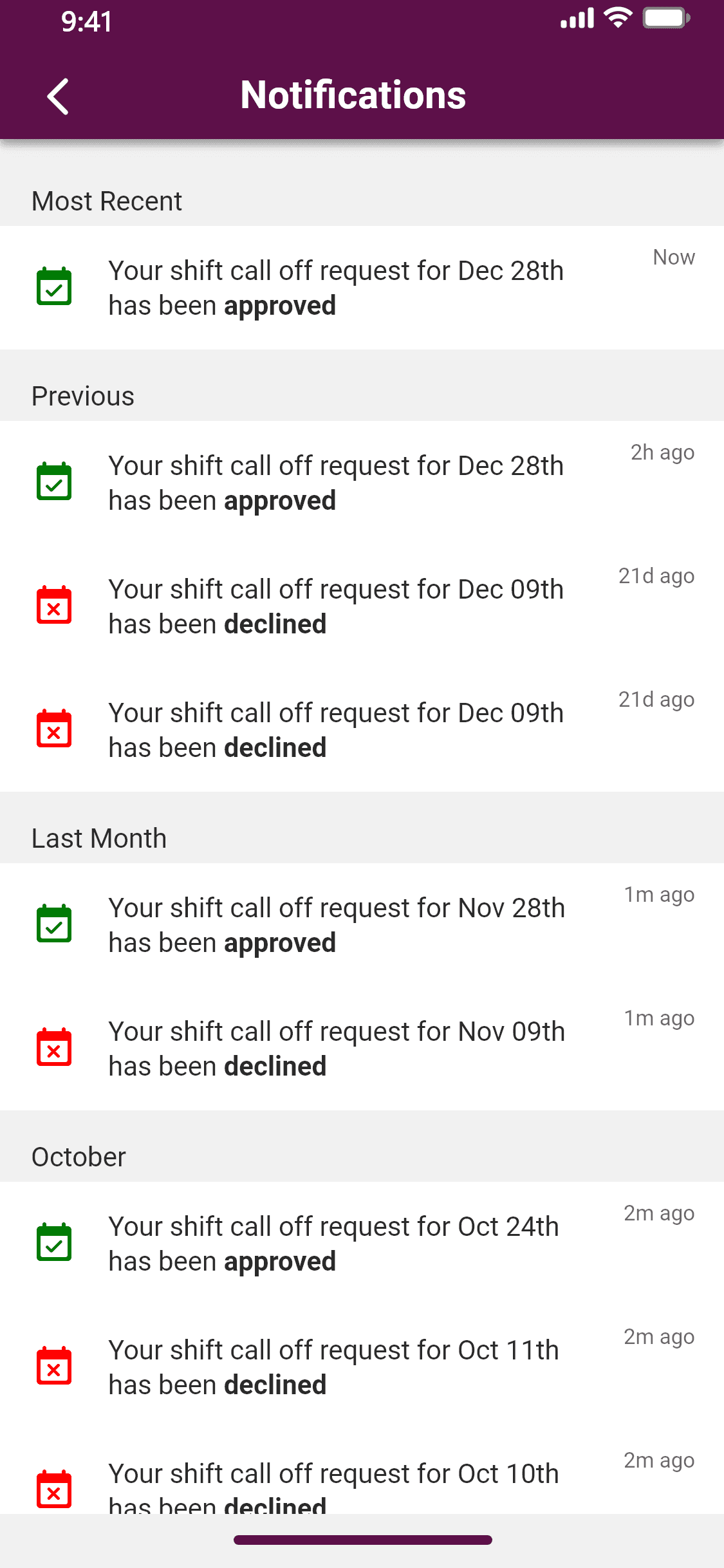Screen dimensions: 724x1568
Task: Tap the Nov 09th declined notification
Action: coord(336,1048)
